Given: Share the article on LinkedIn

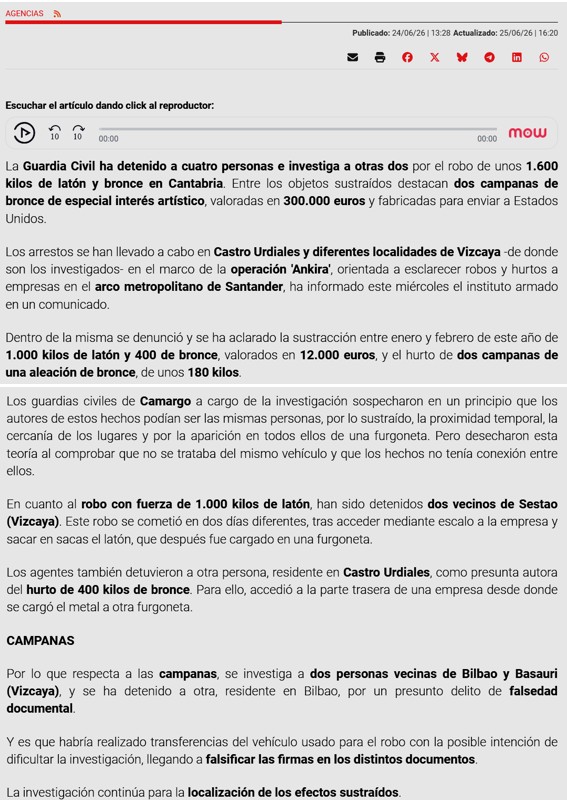Looking at the screenshot, I should tap(517, 57).
